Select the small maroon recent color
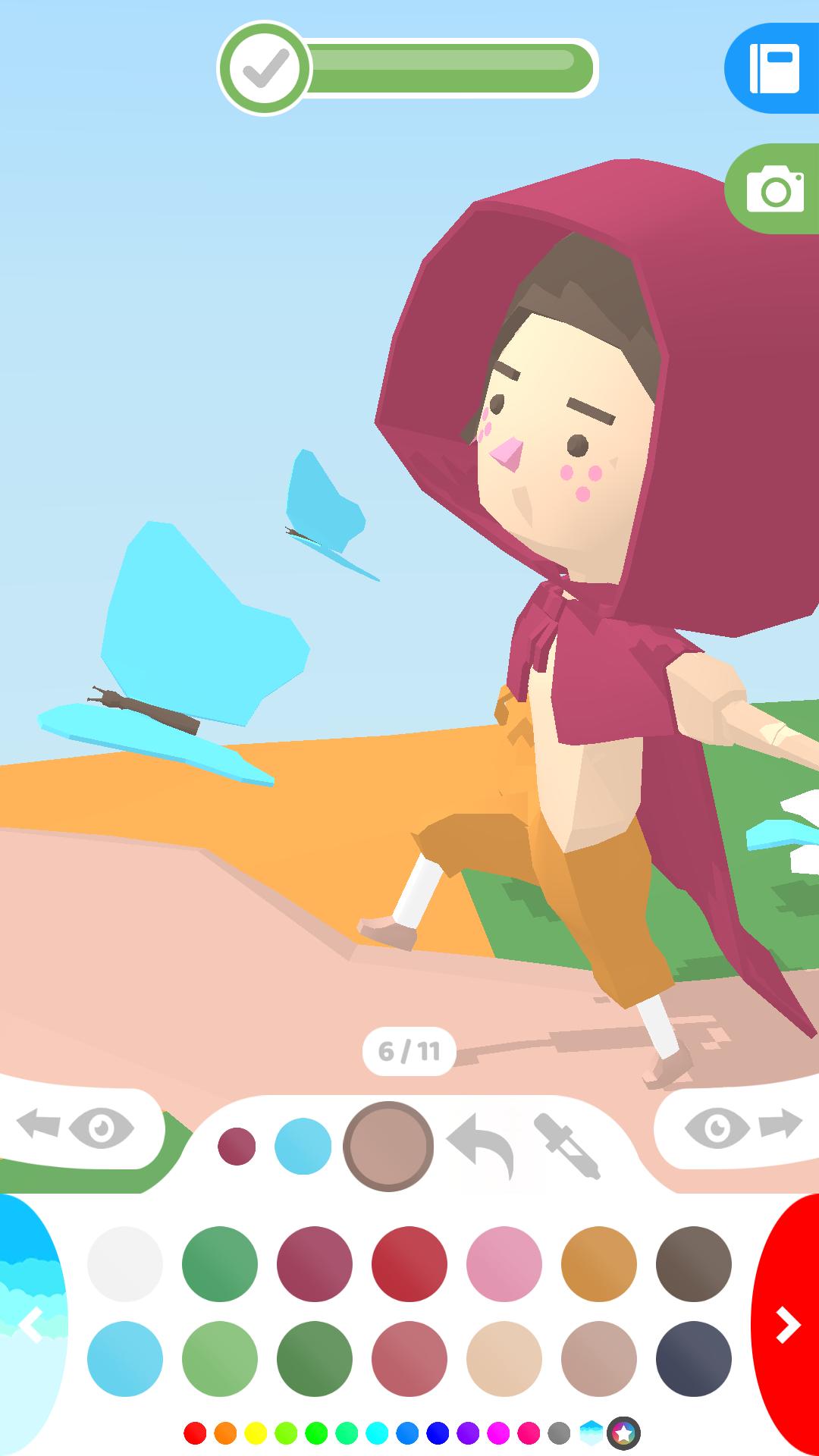Screen dimensions: 819x1456 [237, 1146]
